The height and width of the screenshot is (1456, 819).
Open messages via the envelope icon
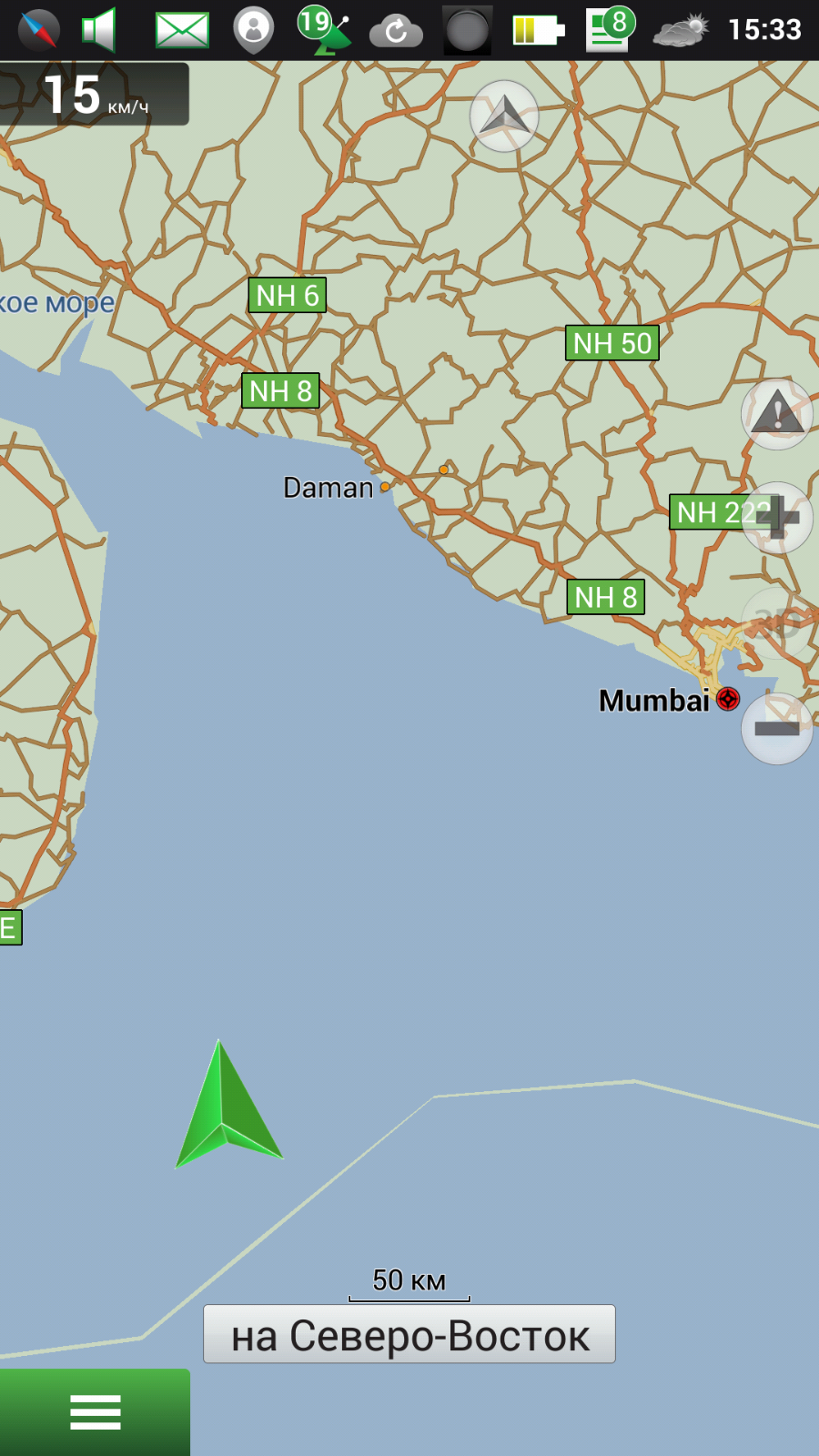(x=182, y=29)
